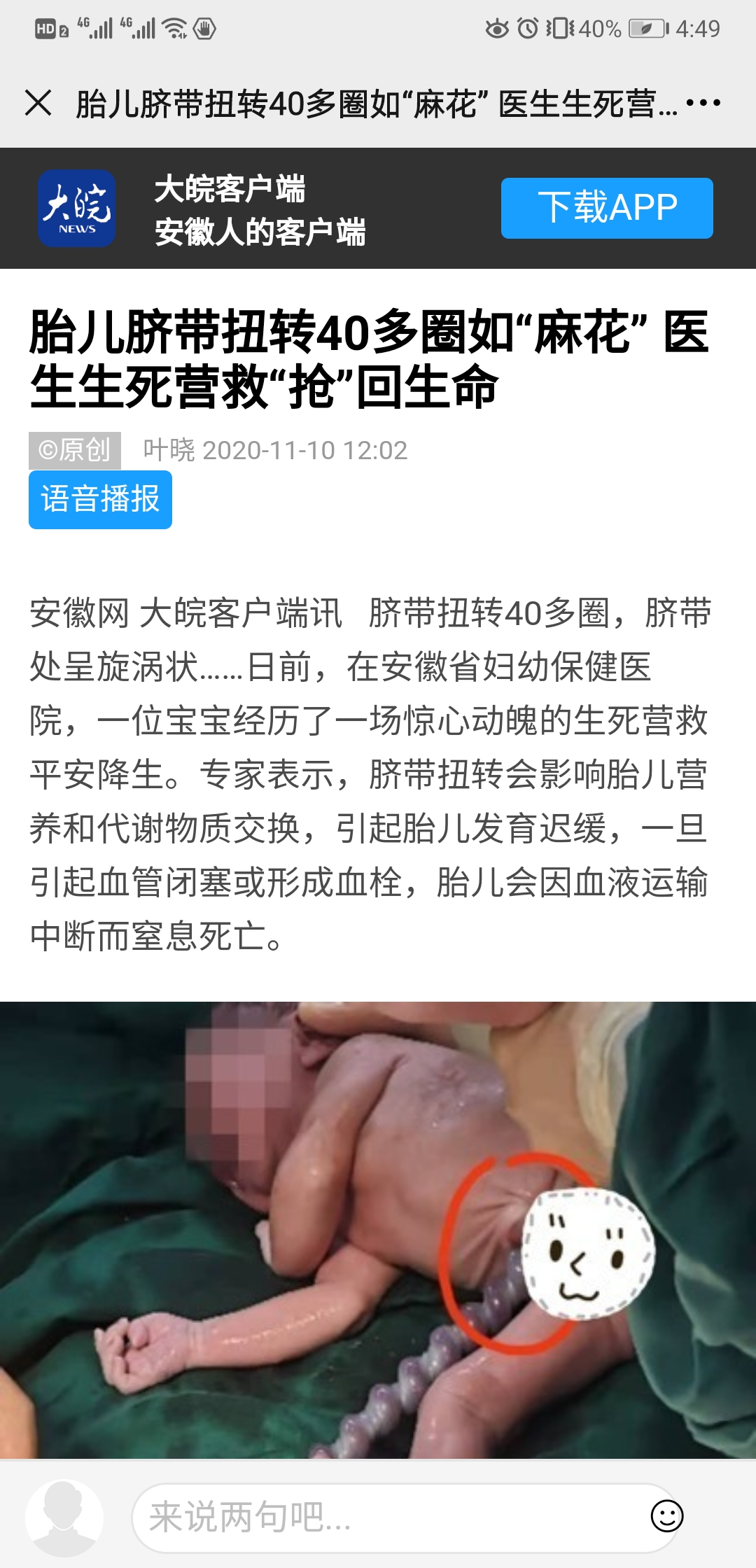Viewport: 756px width, 1568px height.
Task: Open the newborn article photo
Action: [x=378, y=1228]
